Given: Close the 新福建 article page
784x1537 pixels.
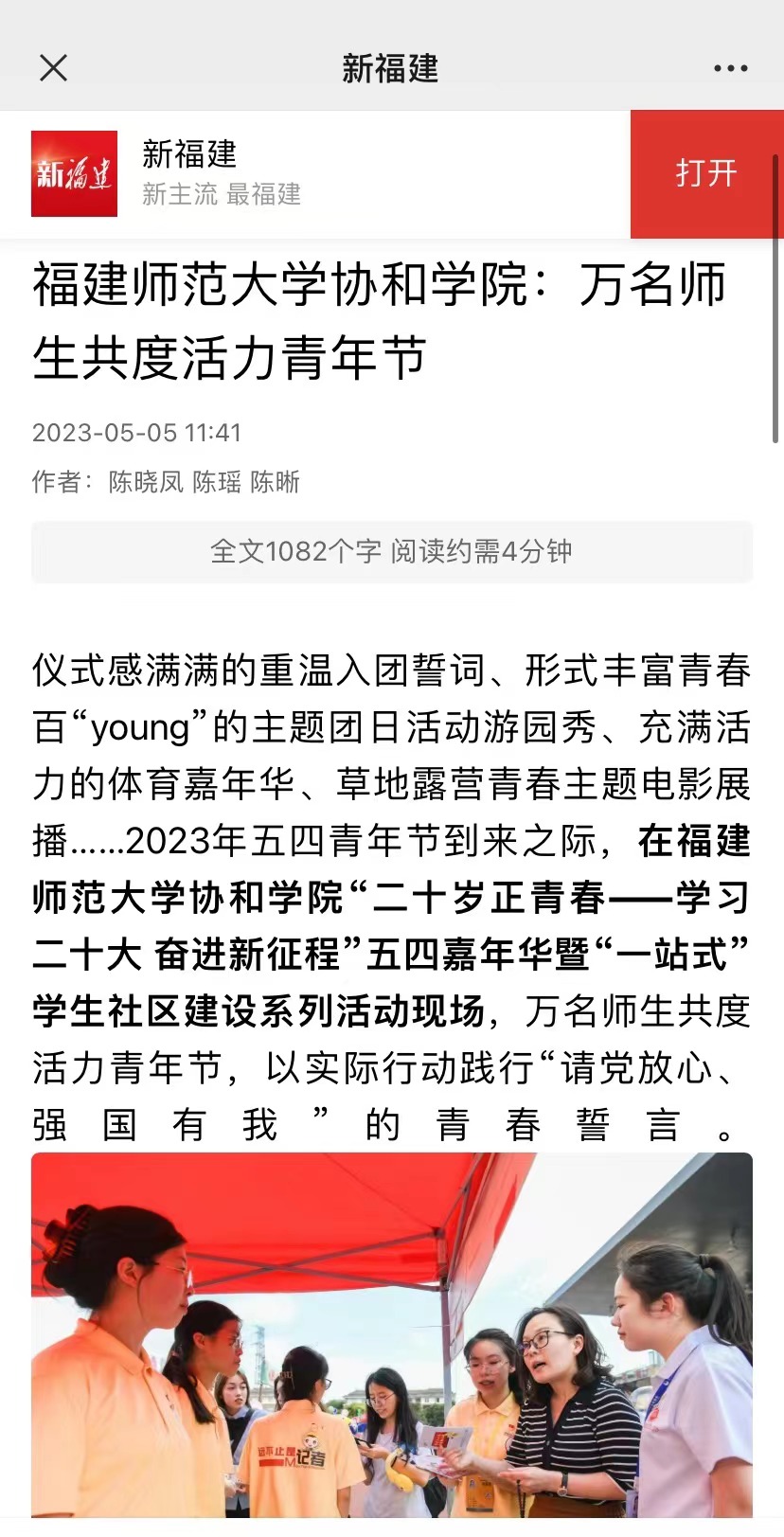Looking at the screenshot, I should pyautogui.click(x=54, y=68).
